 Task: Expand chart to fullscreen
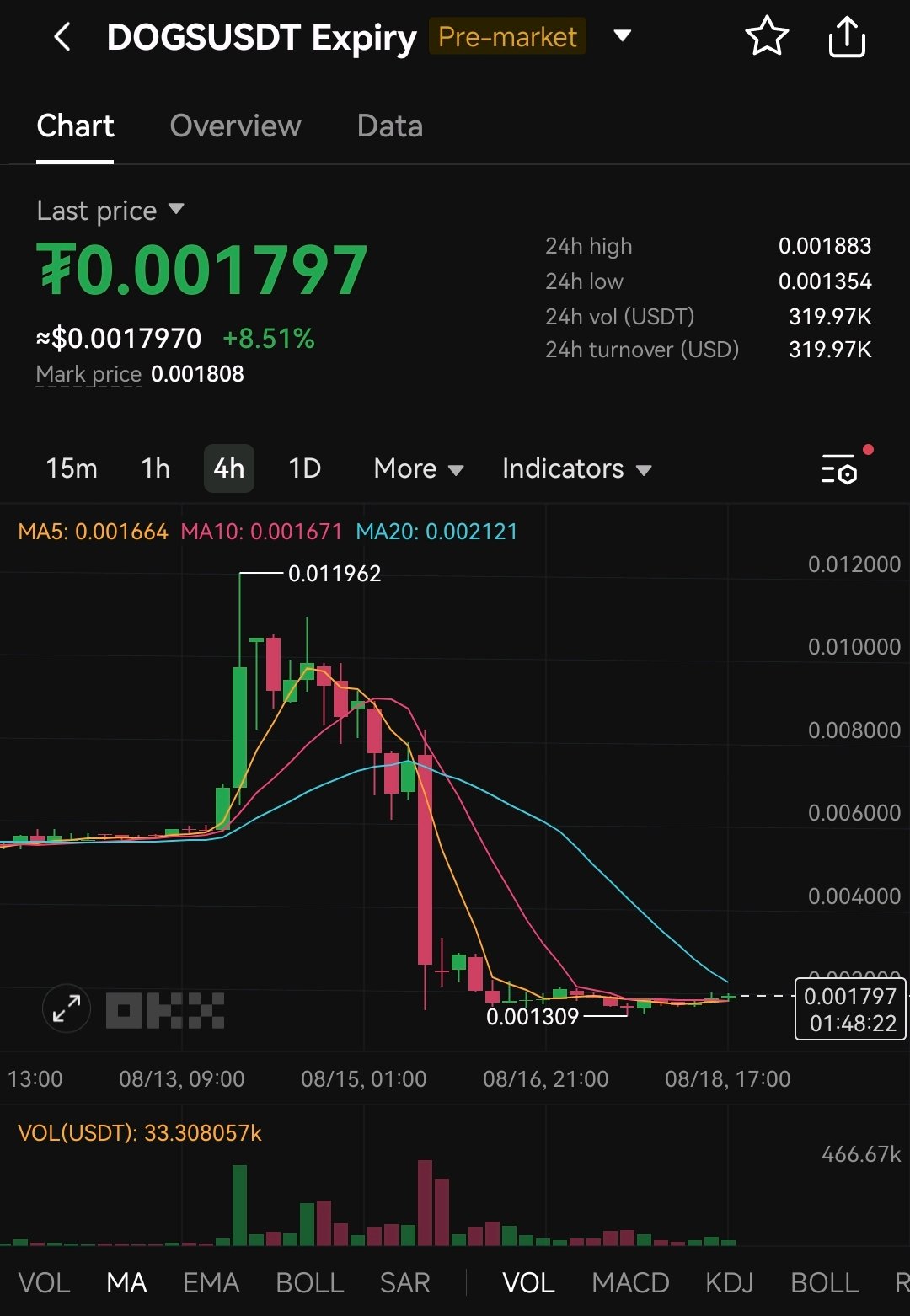click(67, 1008)
